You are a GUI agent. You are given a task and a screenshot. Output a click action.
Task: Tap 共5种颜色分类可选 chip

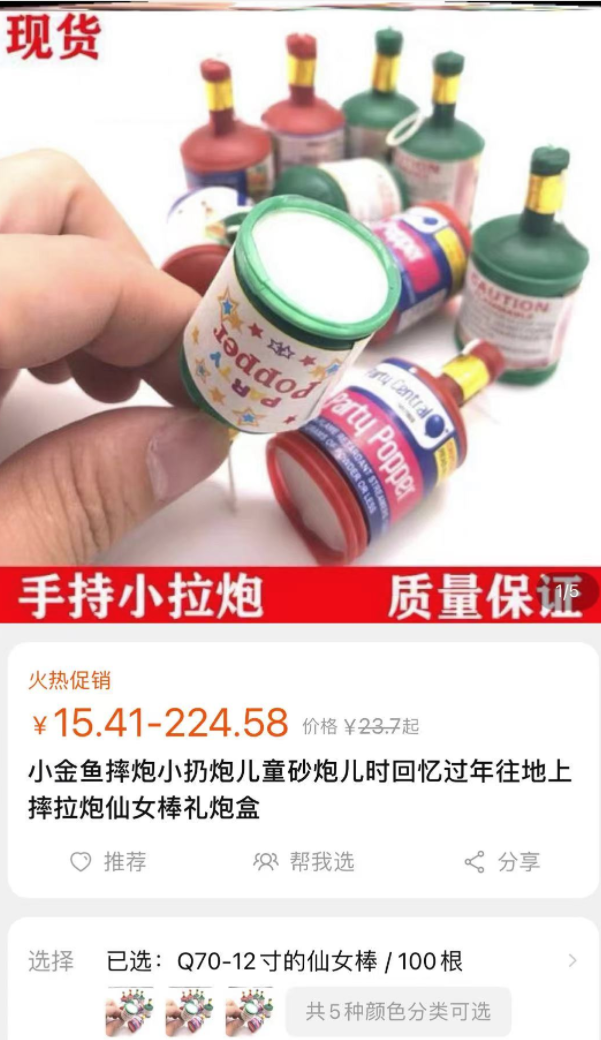pyautogui.click(x=398, y=1011)
